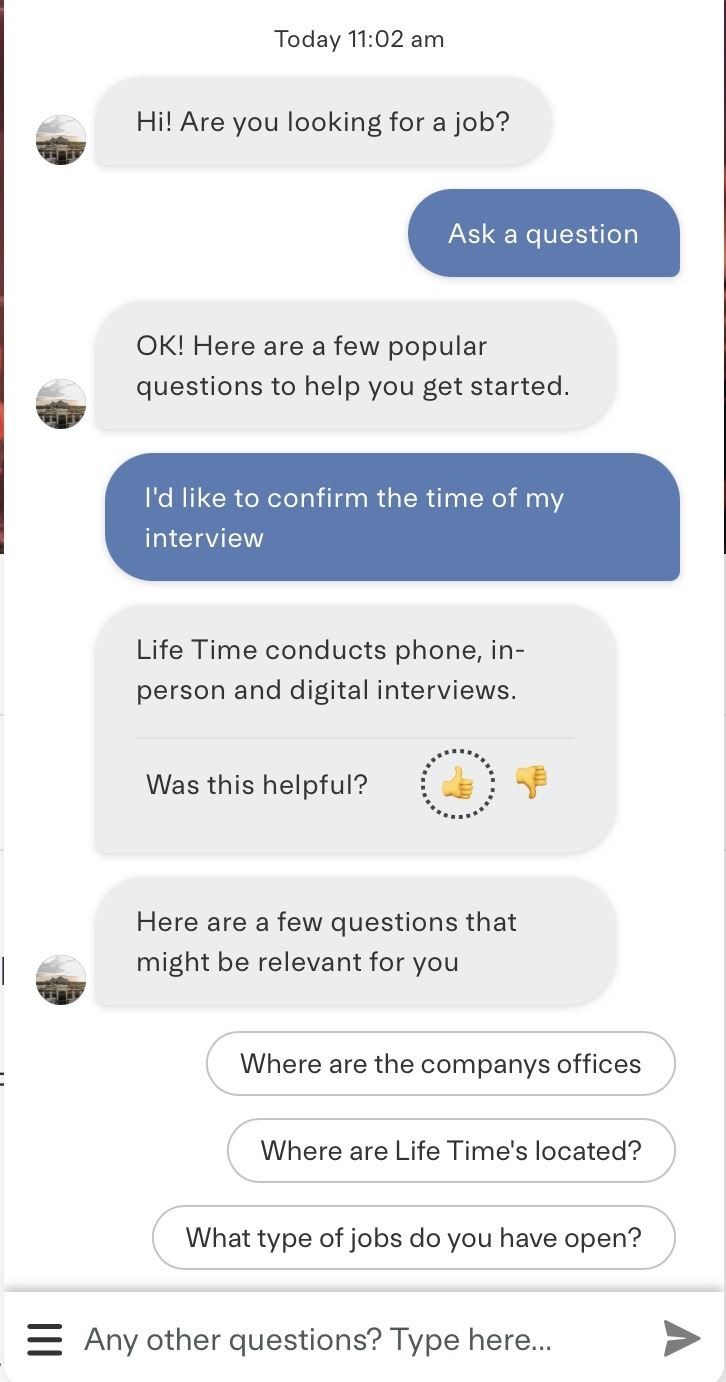Choose 'Where are Life Time's located?' suggestion
The width and height of the screenshot is (726, 1382).
(451, 1151)
